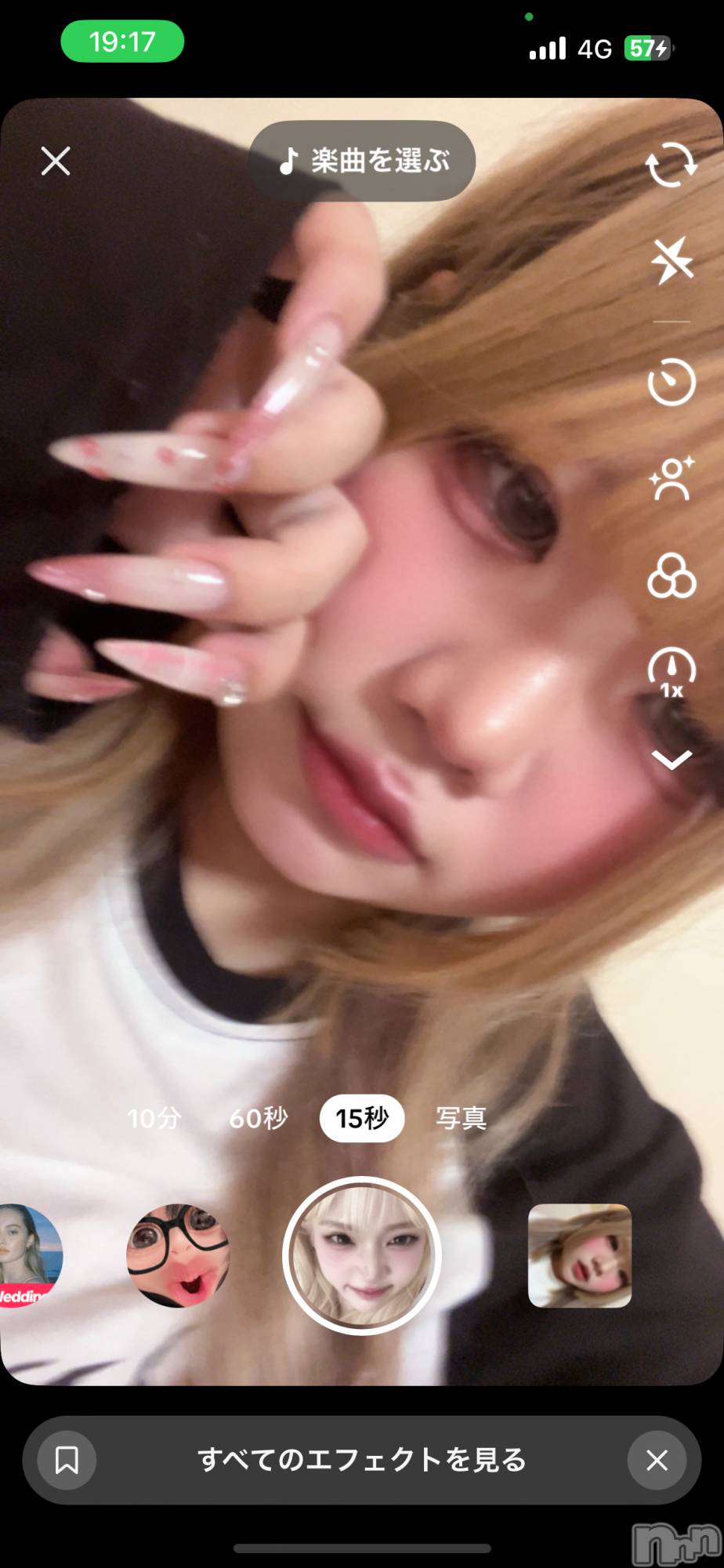This screenshot has width=724, height=1568.
Task: Open the filters
Action: tap(672, 576)
